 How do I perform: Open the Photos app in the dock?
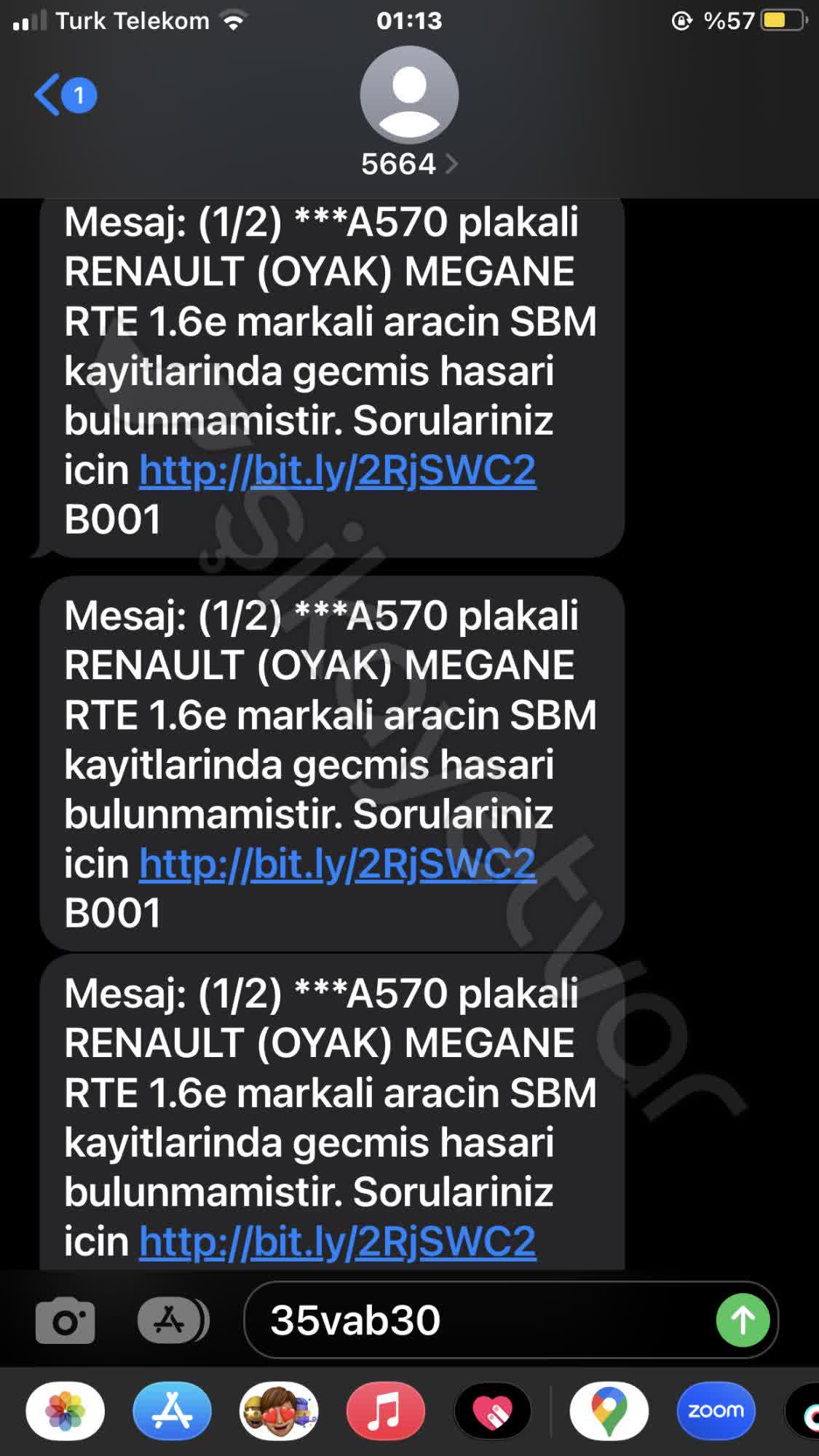point(66,1410)
